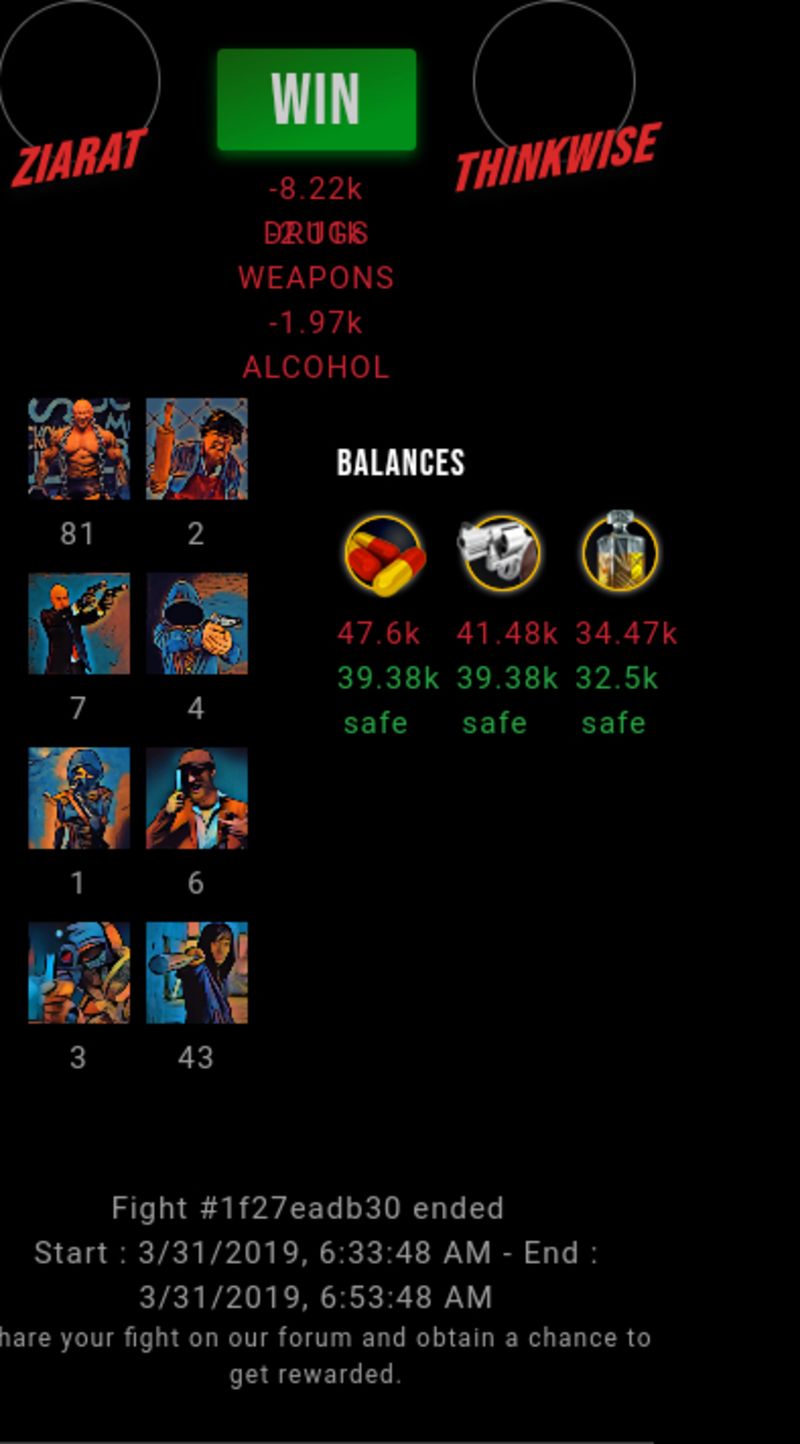Tap the drugs pills balance icon
The width and height of the screenshot is (800, 1444).
pyautogui.click(x=385, y=554)
